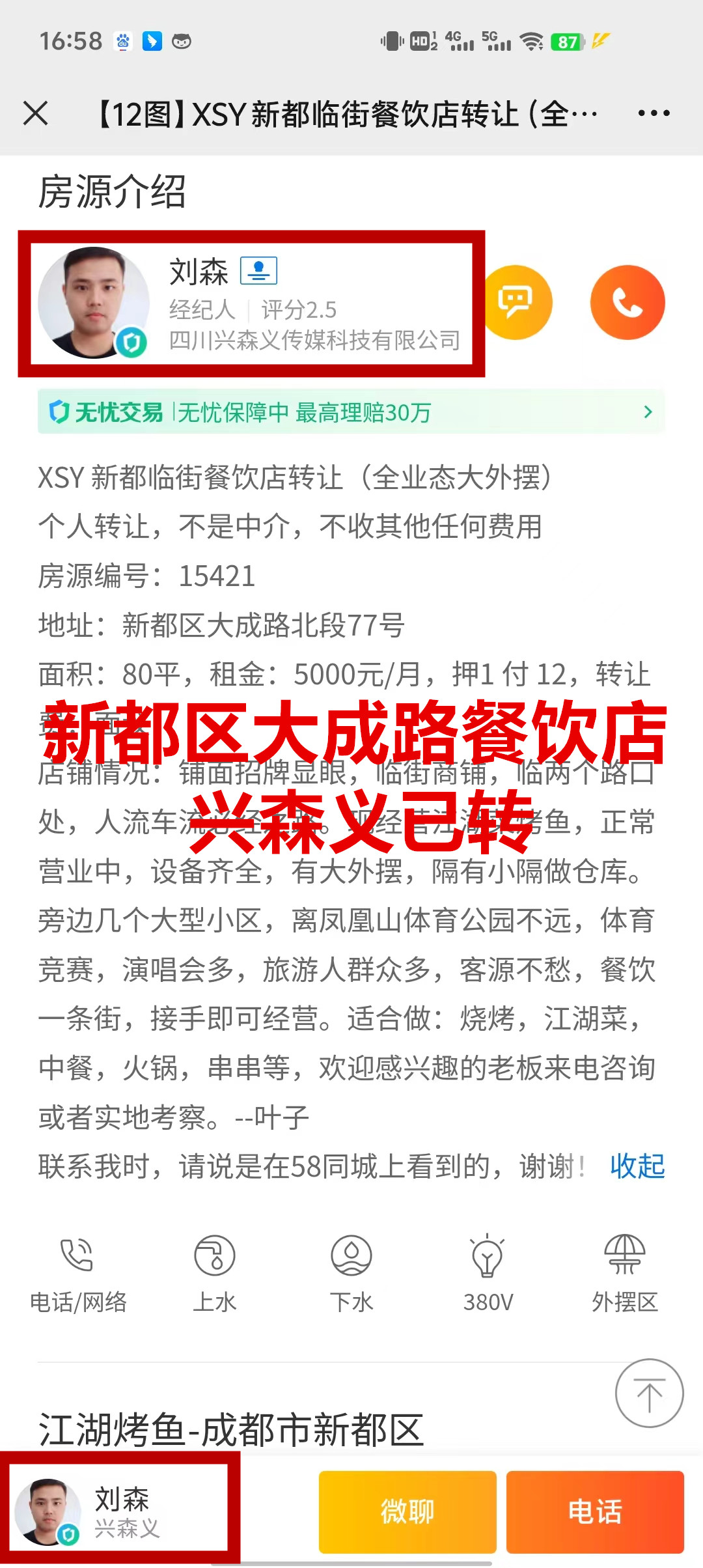Call the agent via orange phone icon
This screenshot has width=703, height=1568.
click(x=627, y=303)
